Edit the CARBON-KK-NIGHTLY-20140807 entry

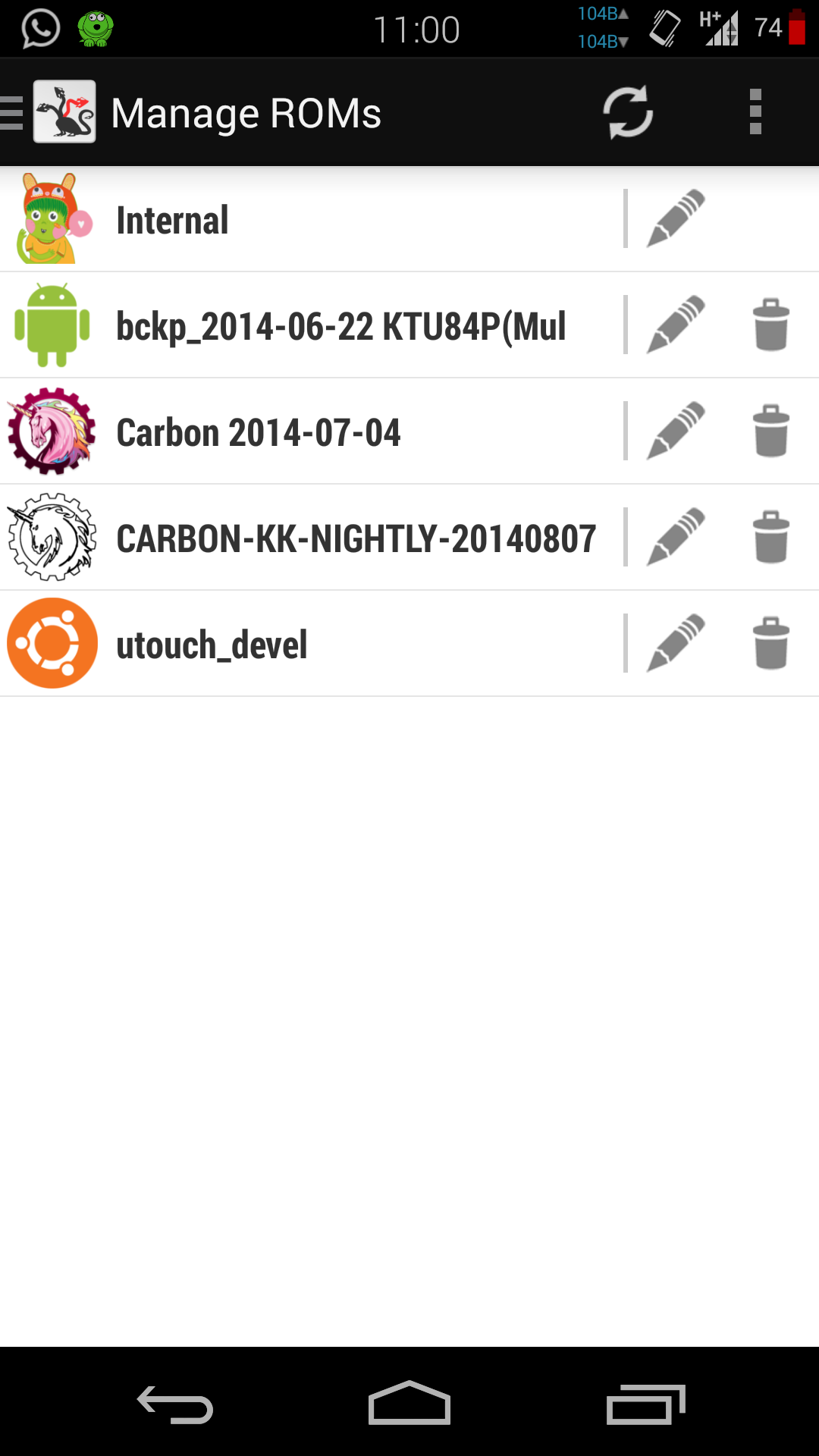[676, 538]
